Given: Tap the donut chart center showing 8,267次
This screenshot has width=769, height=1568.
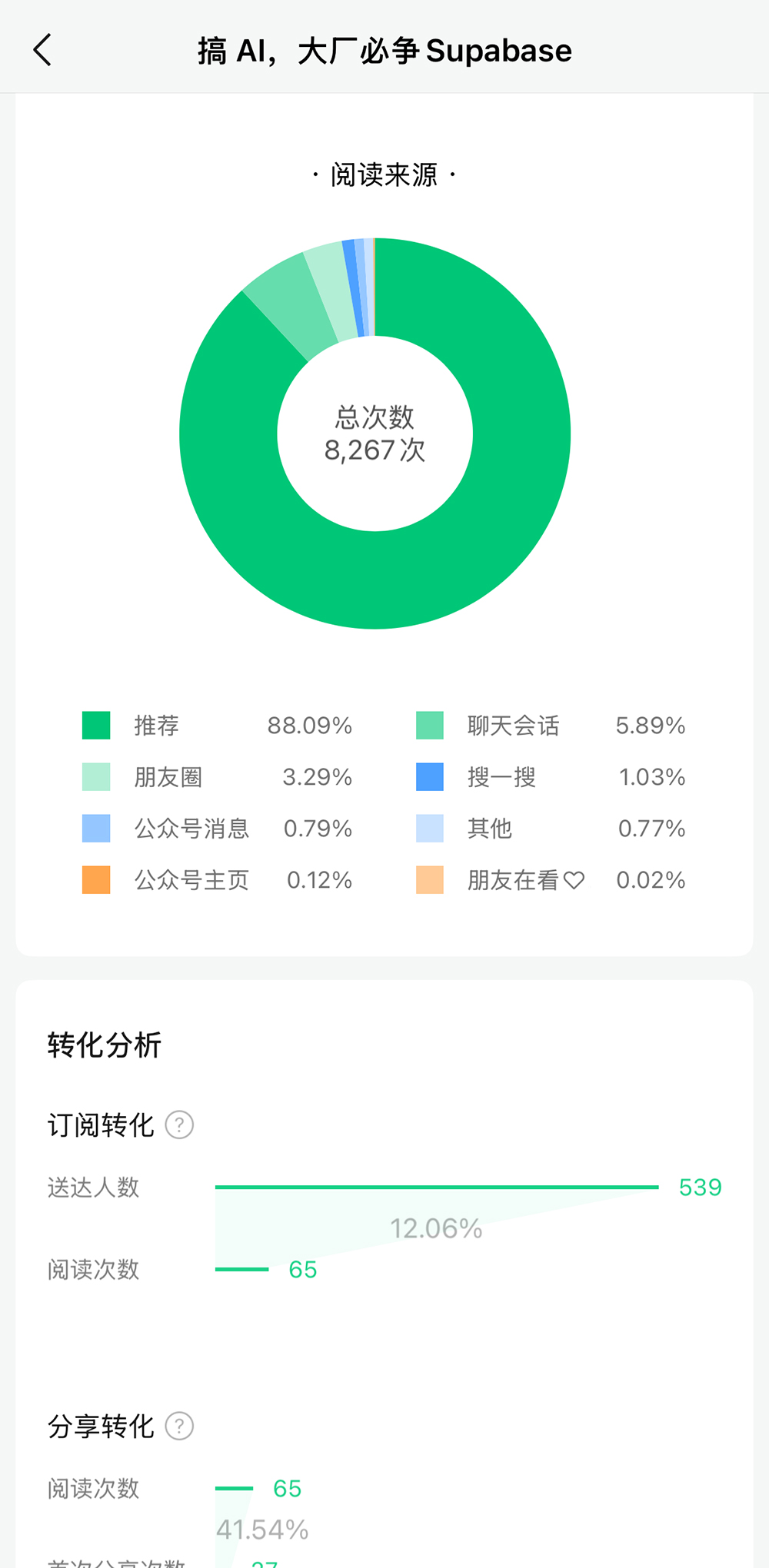Looking at the screenshot, I should pyautogui.click(x=375, y=434).
